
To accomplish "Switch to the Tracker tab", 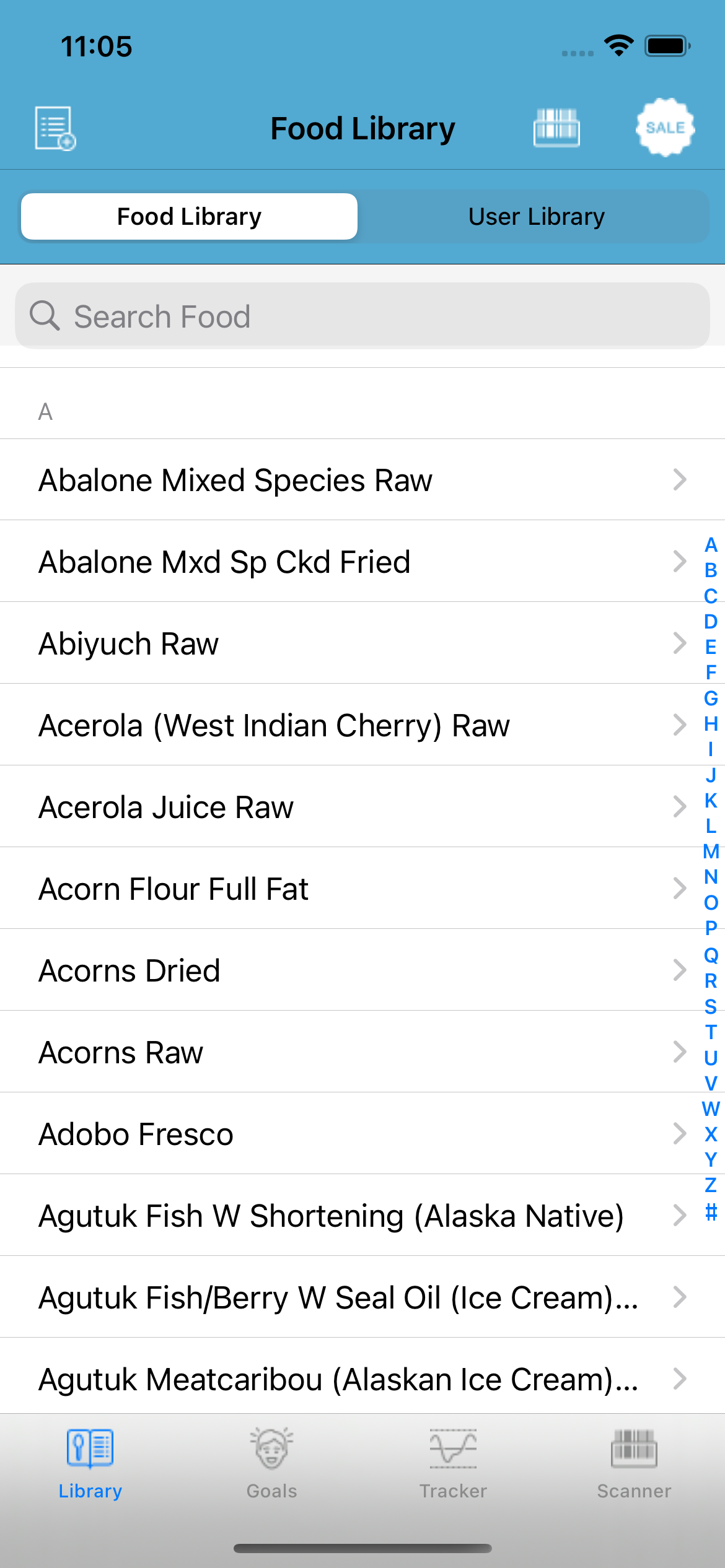I will tap(453, 1465).
